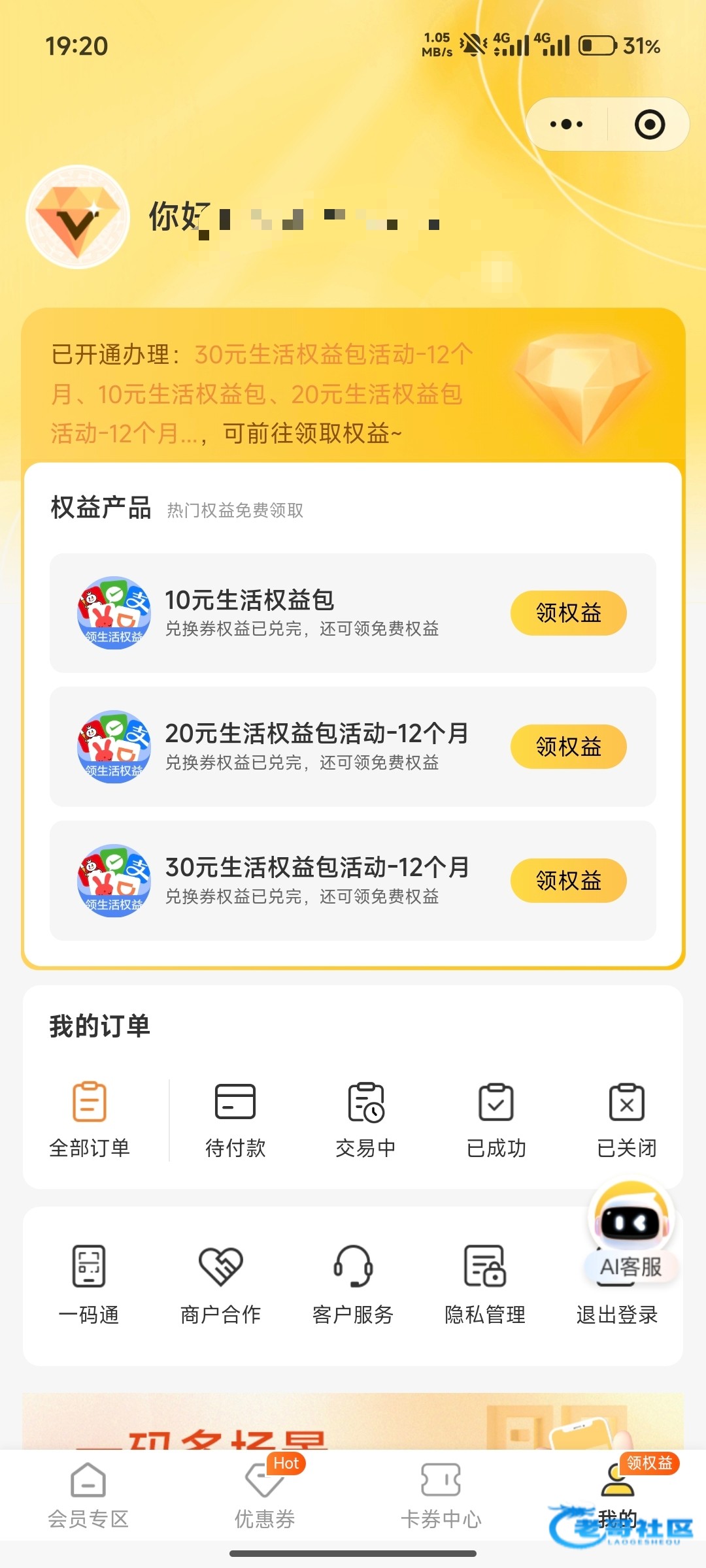Claim benefits for 10元生活权益包

click(568, 613)
